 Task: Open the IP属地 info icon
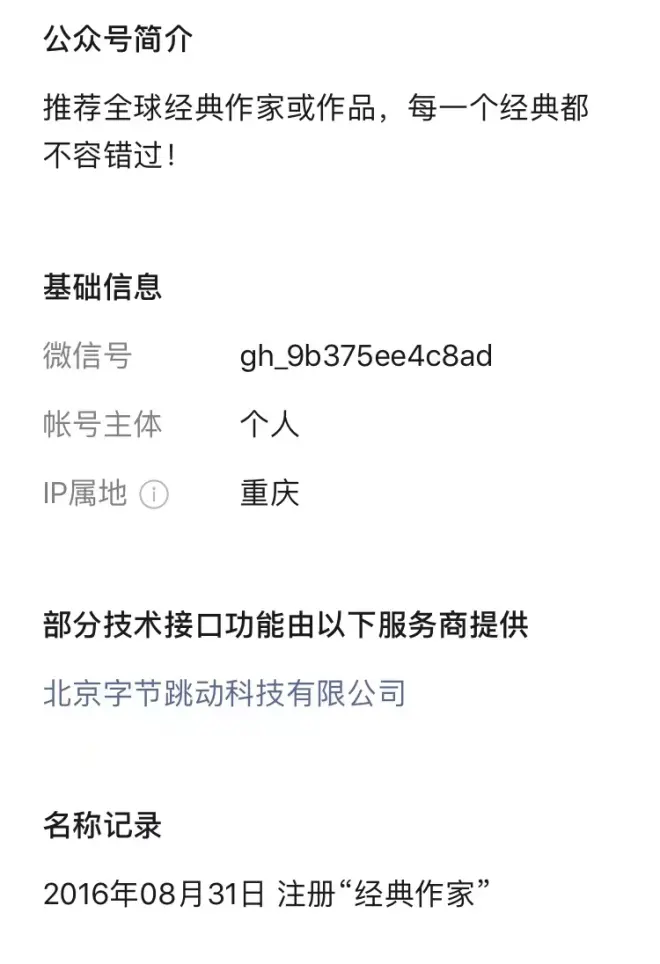tap(154, 495)
